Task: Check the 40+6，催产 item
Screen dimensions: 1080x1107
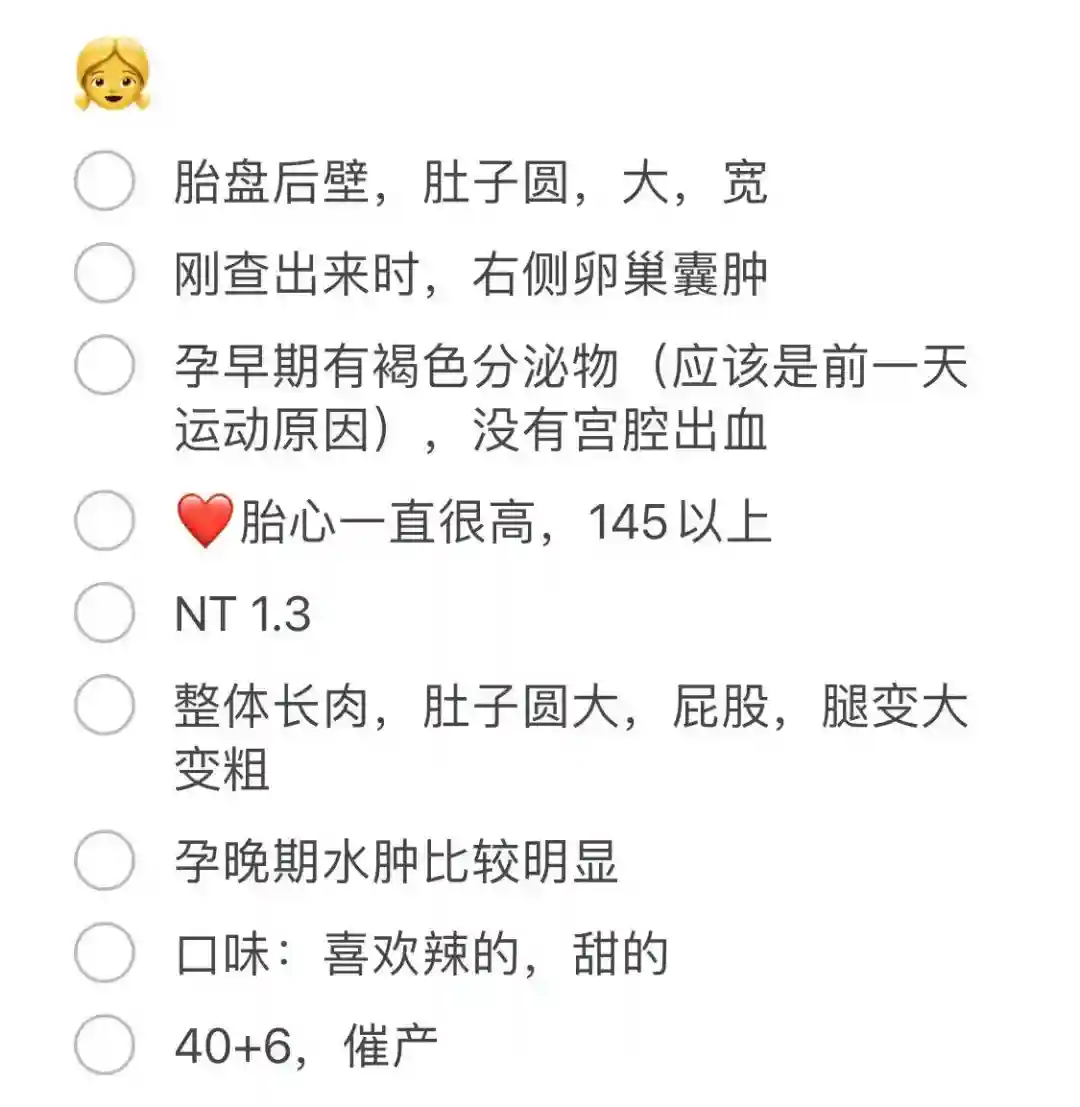Action: coord(104,1044)
